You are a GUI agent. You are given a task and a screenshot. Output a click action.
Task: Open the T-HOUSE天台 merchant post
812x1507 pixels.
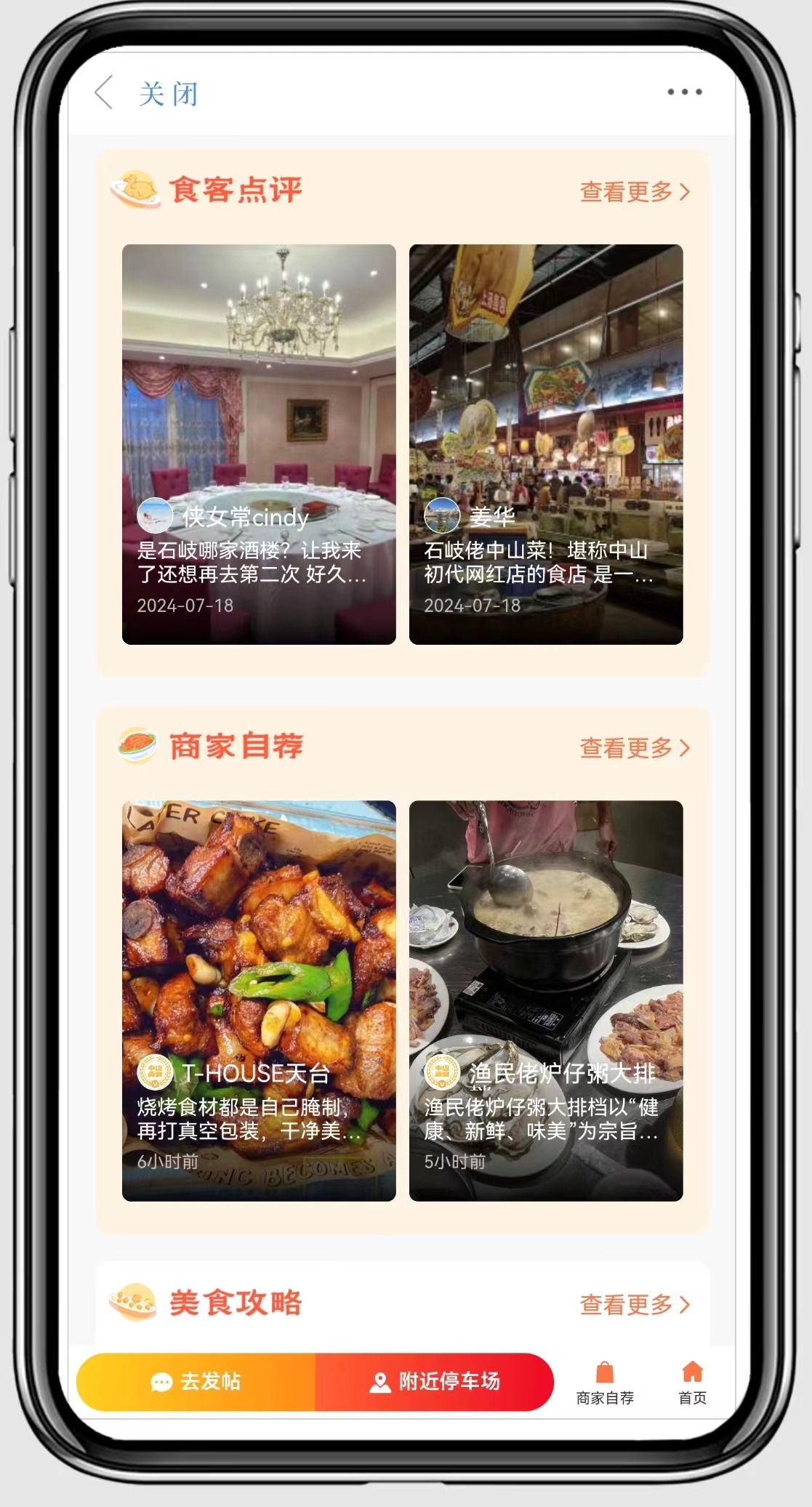[x=259, y=1000]
